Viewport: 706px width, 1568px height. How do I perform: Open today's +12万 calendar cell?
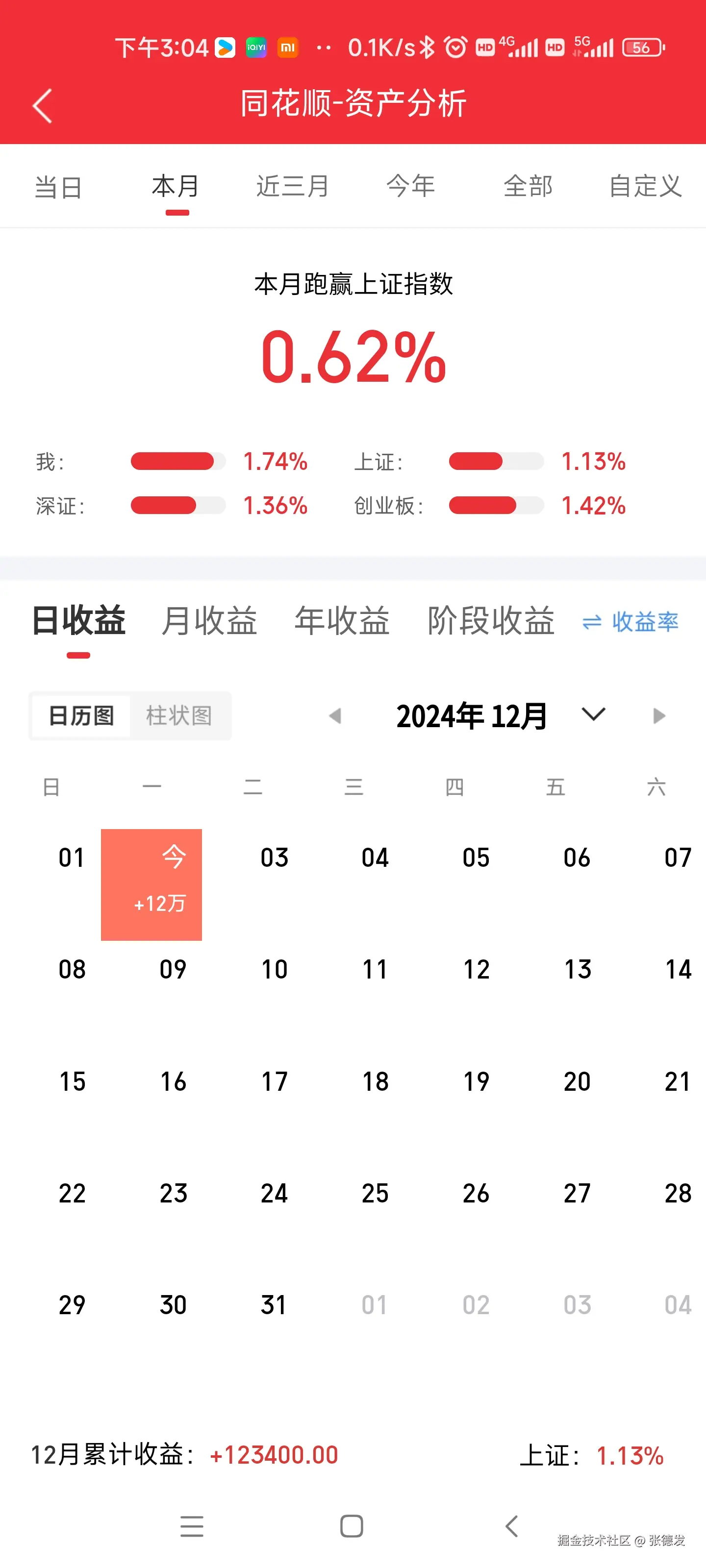click(x=151, y=884)
